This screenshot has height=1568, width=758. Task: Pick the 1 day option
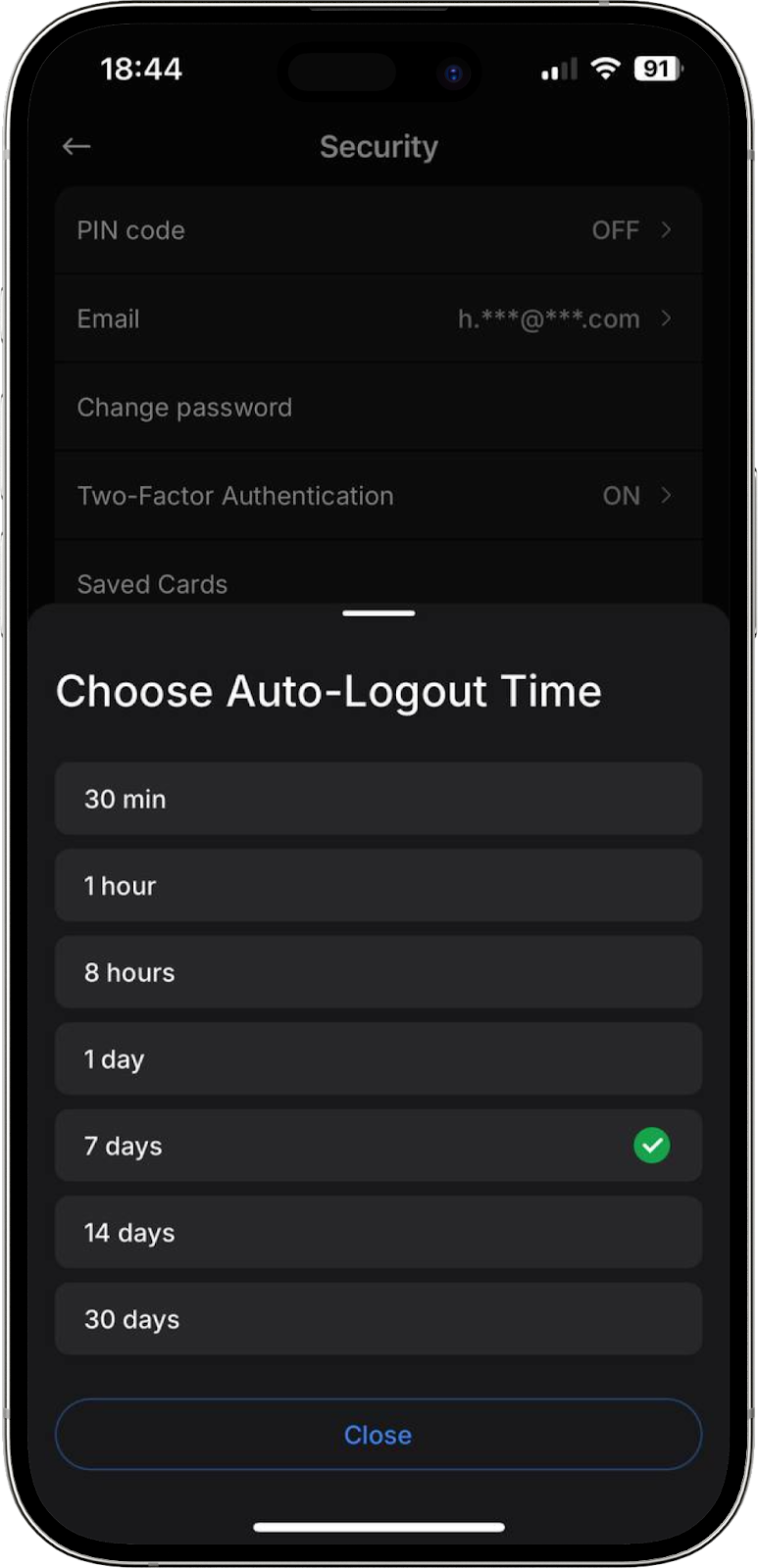point(378,1059)
